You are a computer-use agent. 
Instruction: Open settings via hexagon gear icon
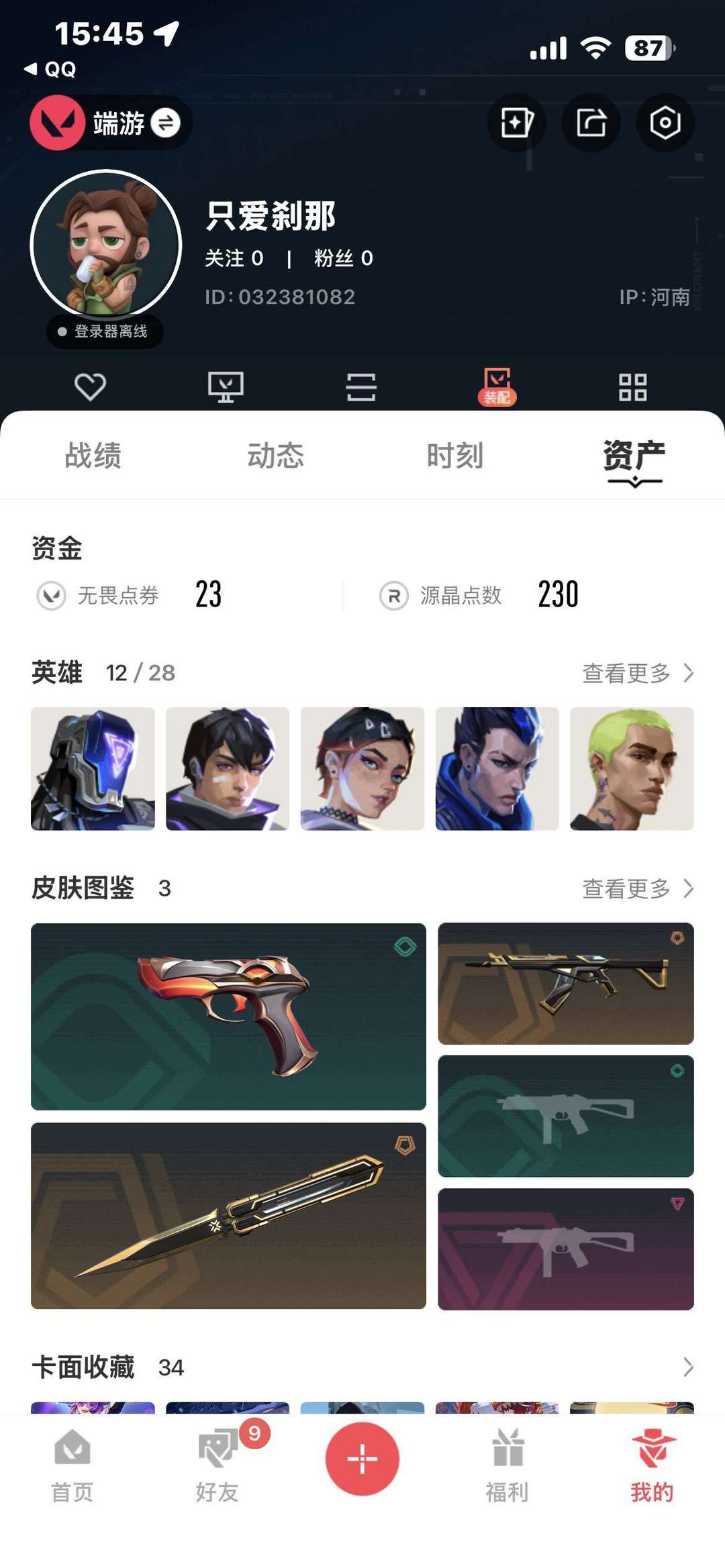click(x=663, y=123)
